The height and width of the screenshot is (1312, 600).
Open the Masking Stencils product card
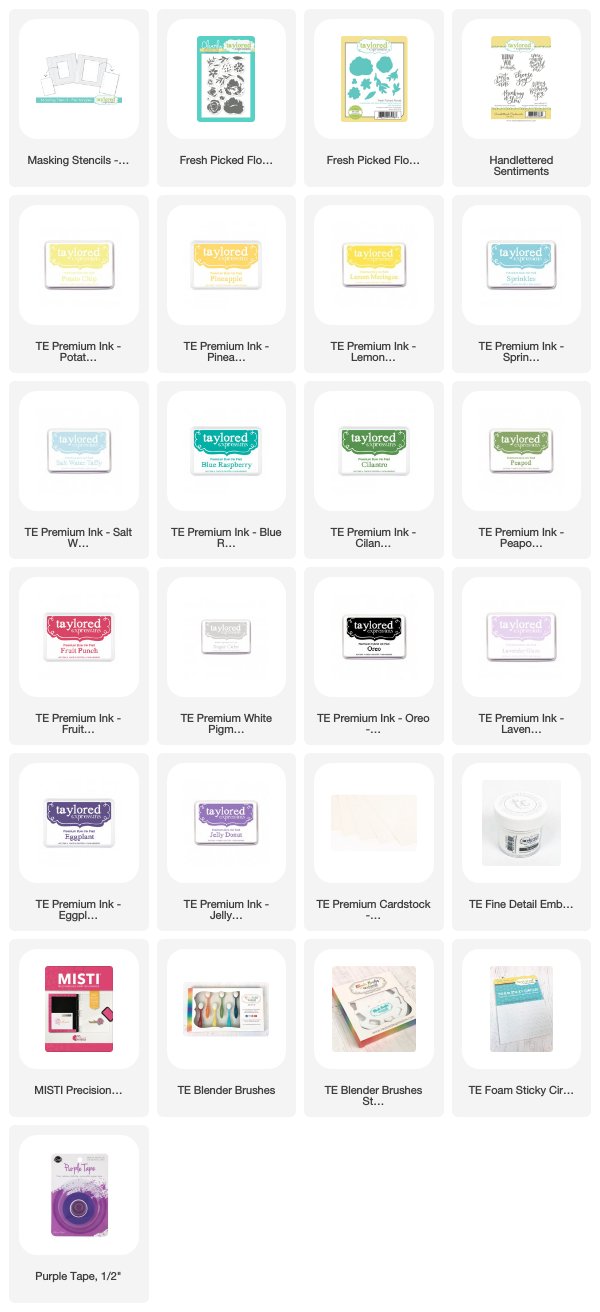pos(79,98)
